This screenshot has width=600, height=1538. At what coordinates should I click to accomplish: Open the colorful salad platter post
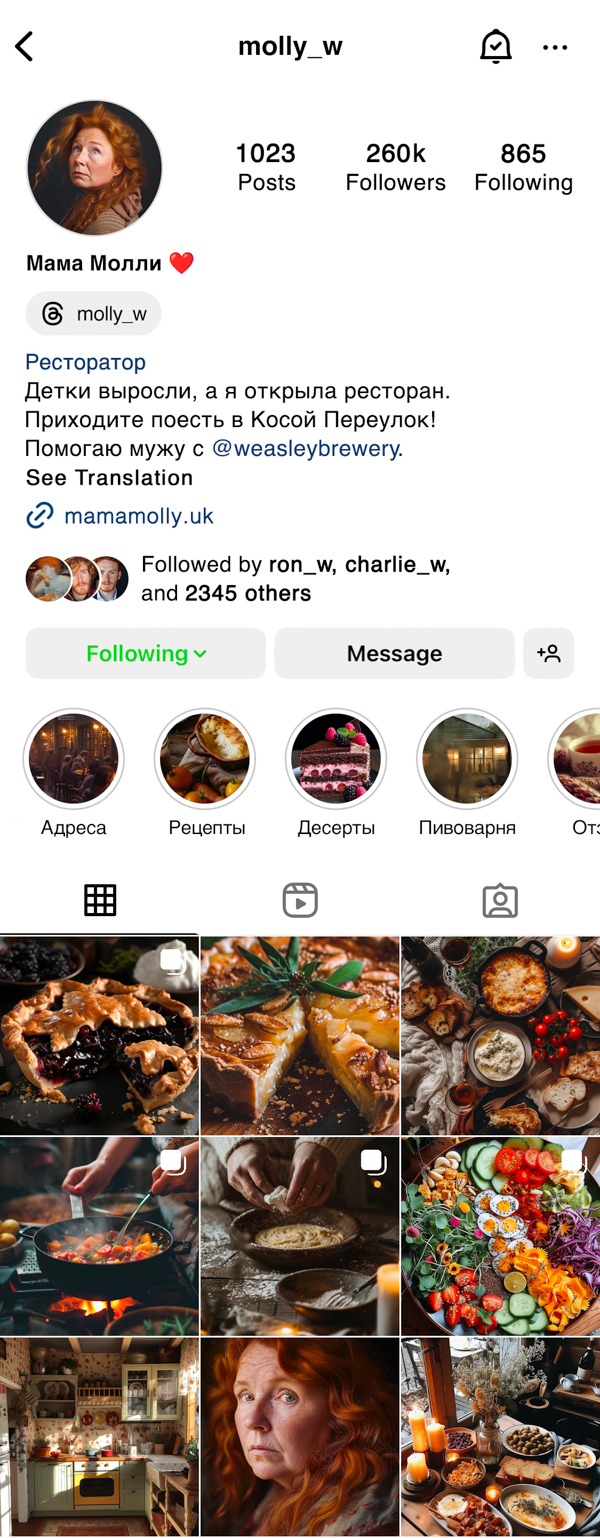500,1236
